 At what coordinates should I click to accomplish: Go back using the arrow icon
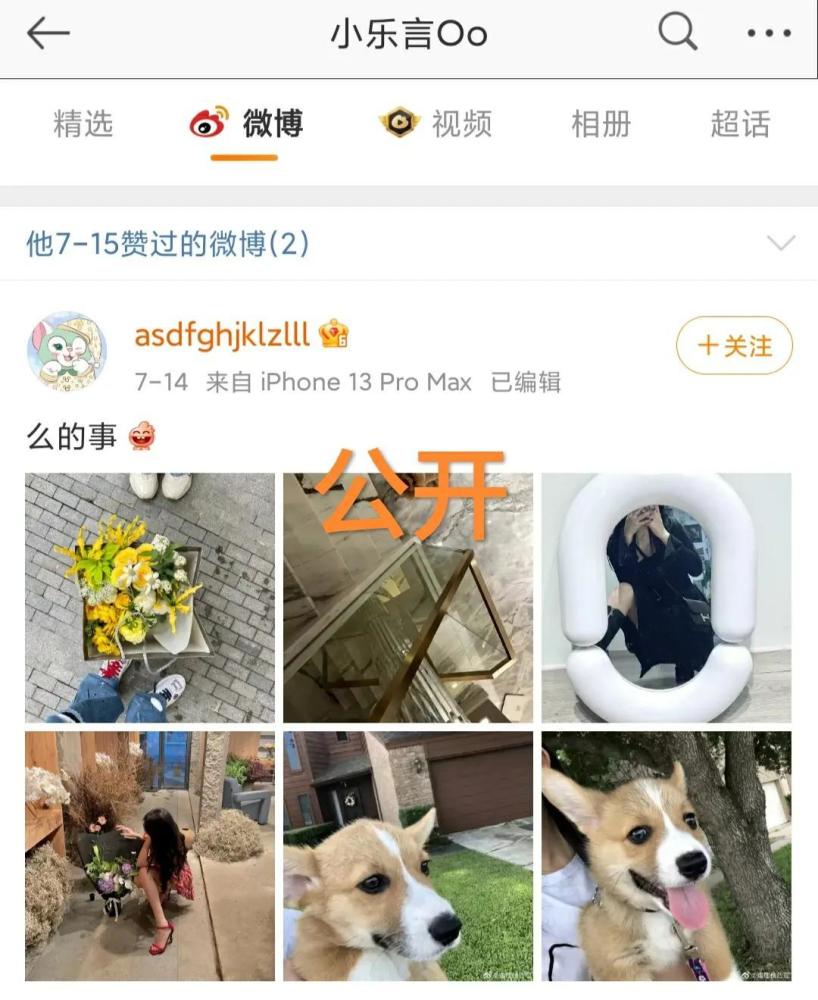tap(47, 34)
